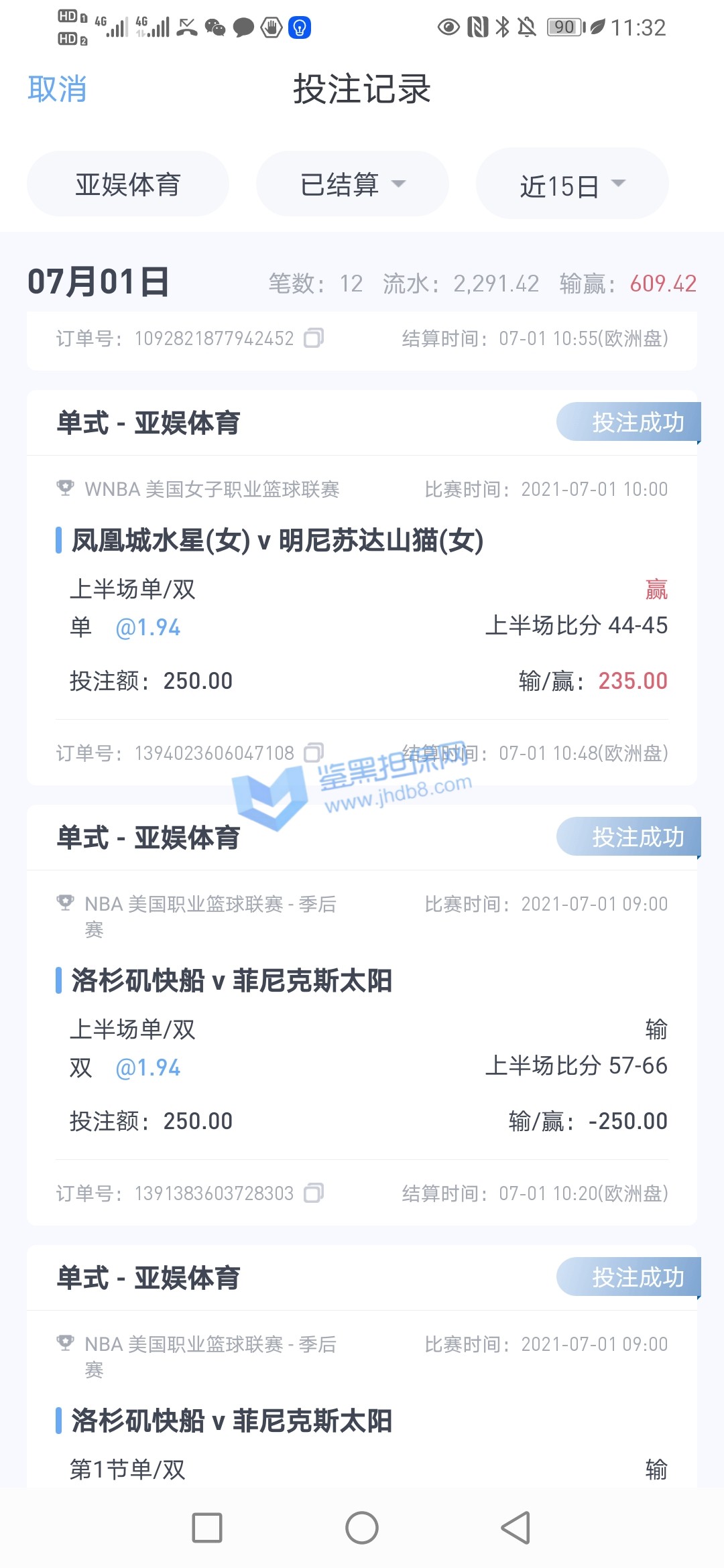Go back with the system back button
This screenshot has width=724, height=1568.
(x=516, y=1528)
